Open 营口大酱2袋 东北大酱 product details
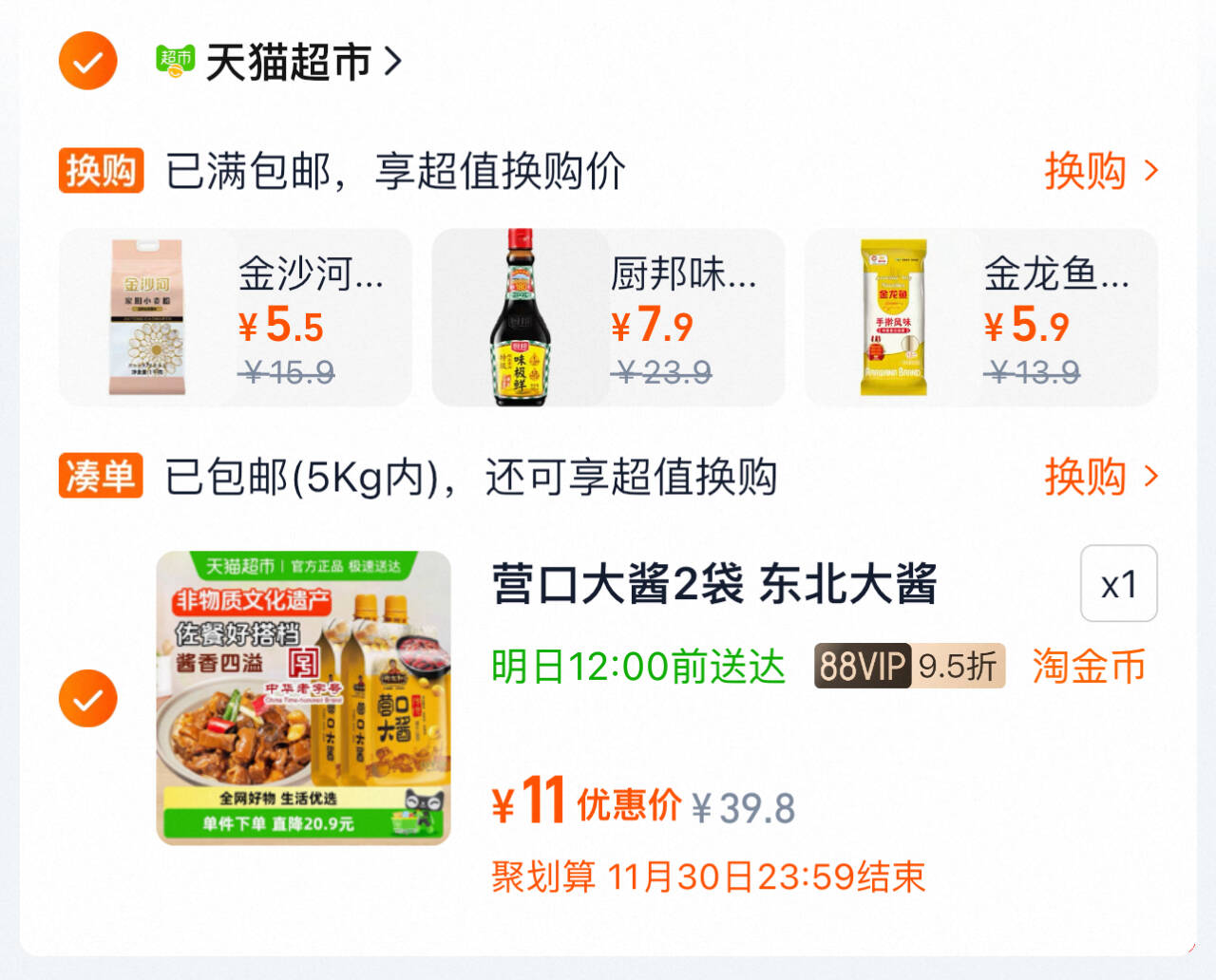Viewport: 1216px width, 980px height. click(x=713, y=584)
